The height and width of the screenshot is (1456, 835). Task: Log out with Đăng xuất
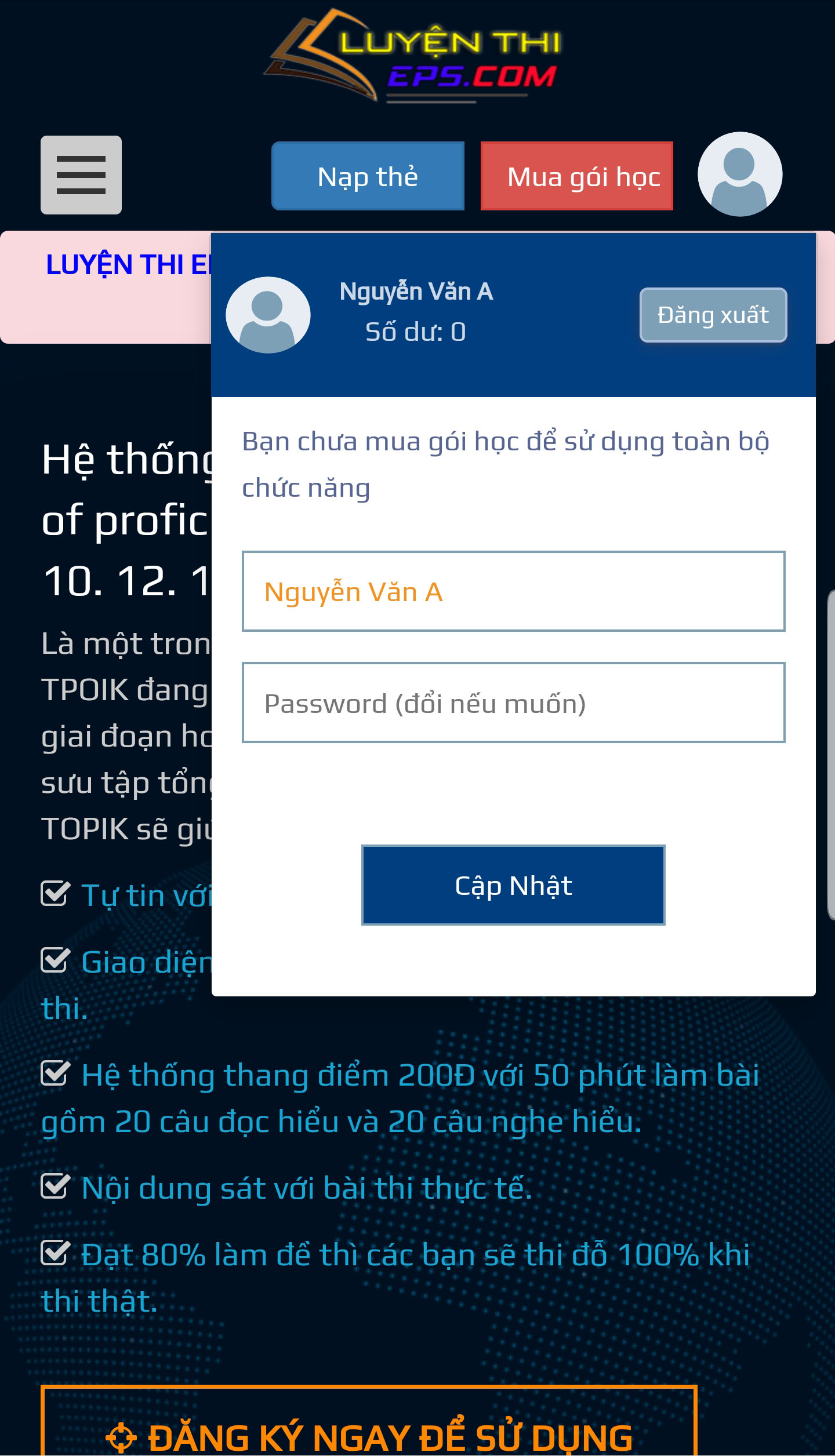click(713, 315)
